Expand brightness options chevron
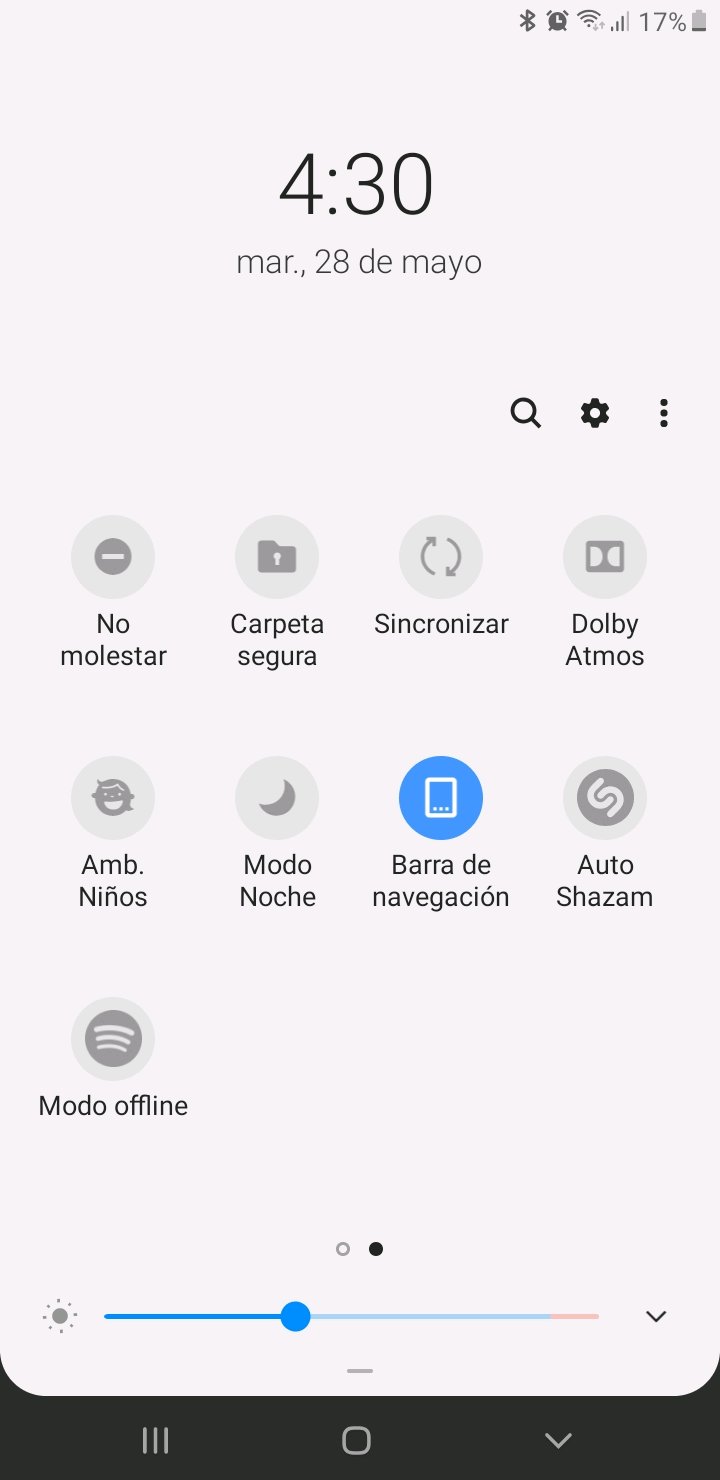This screenshot has height=1480, width=720. coord(656,1317)
